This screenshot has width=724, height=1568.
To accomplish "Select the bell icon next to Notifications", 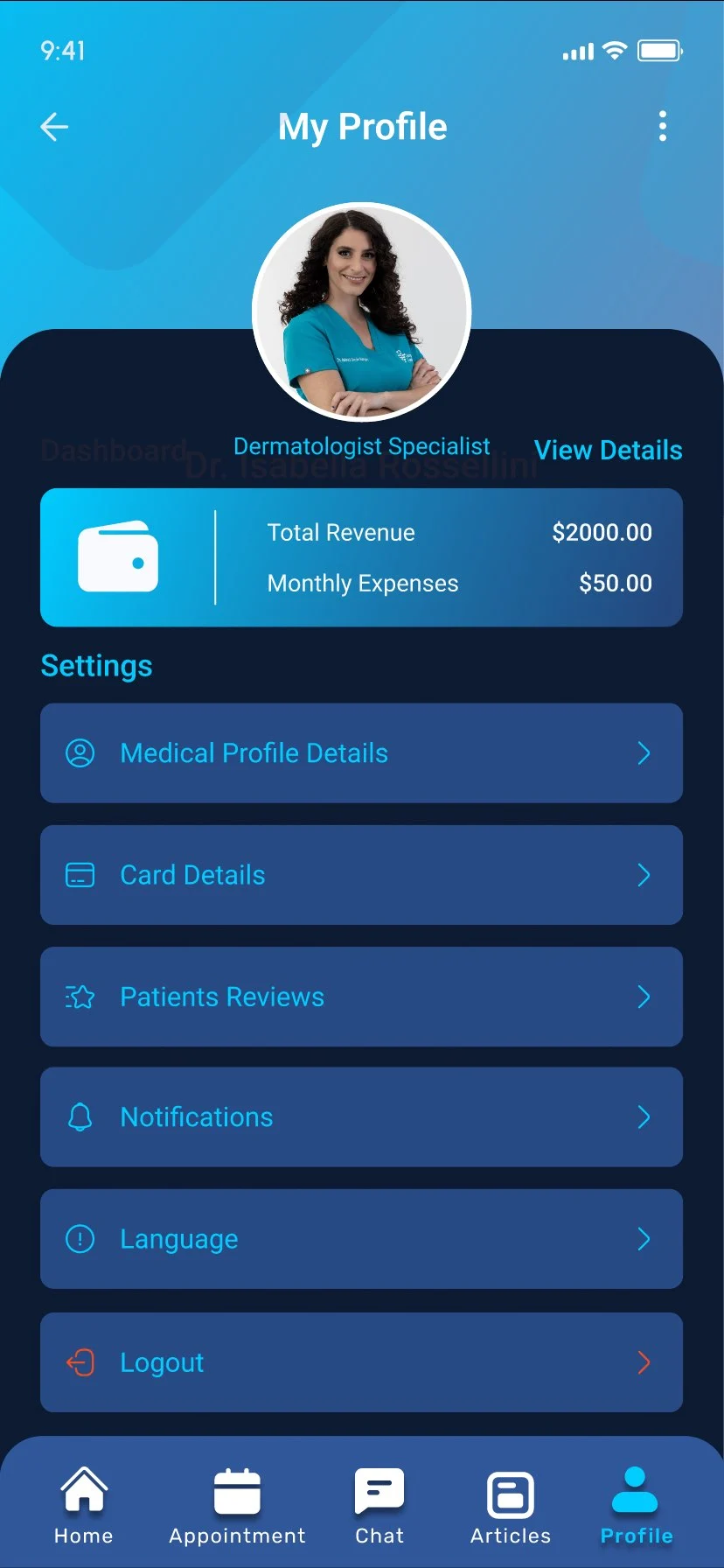I will (x=80, y=1117).
